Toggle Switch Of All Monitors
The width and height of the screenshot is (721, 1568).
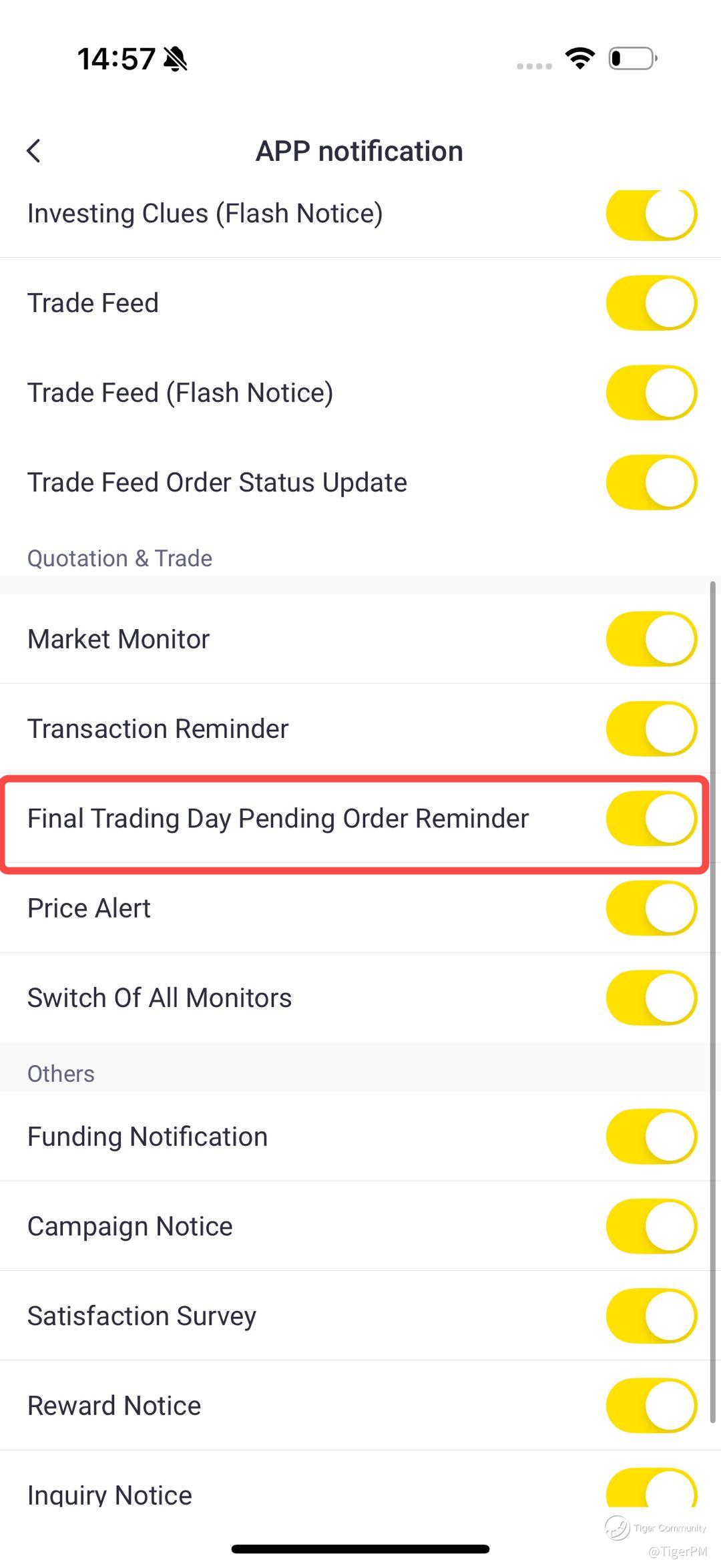point(652,998)
